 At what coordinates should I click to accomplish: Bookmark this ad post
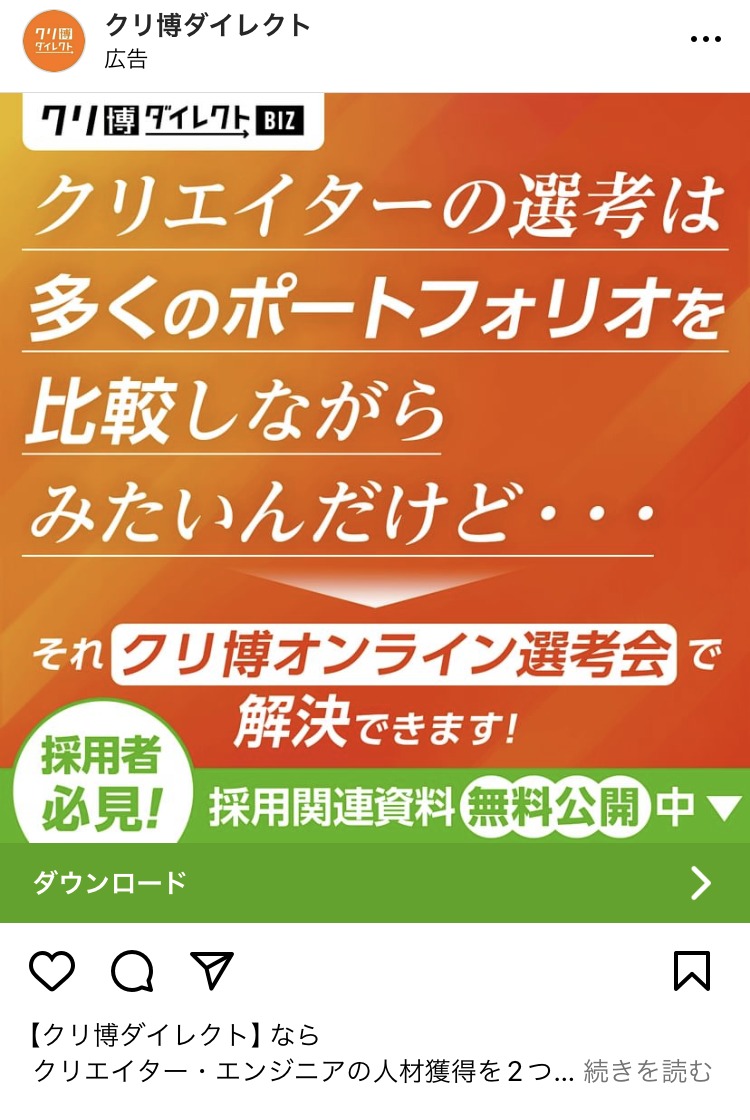coord(692,970)
